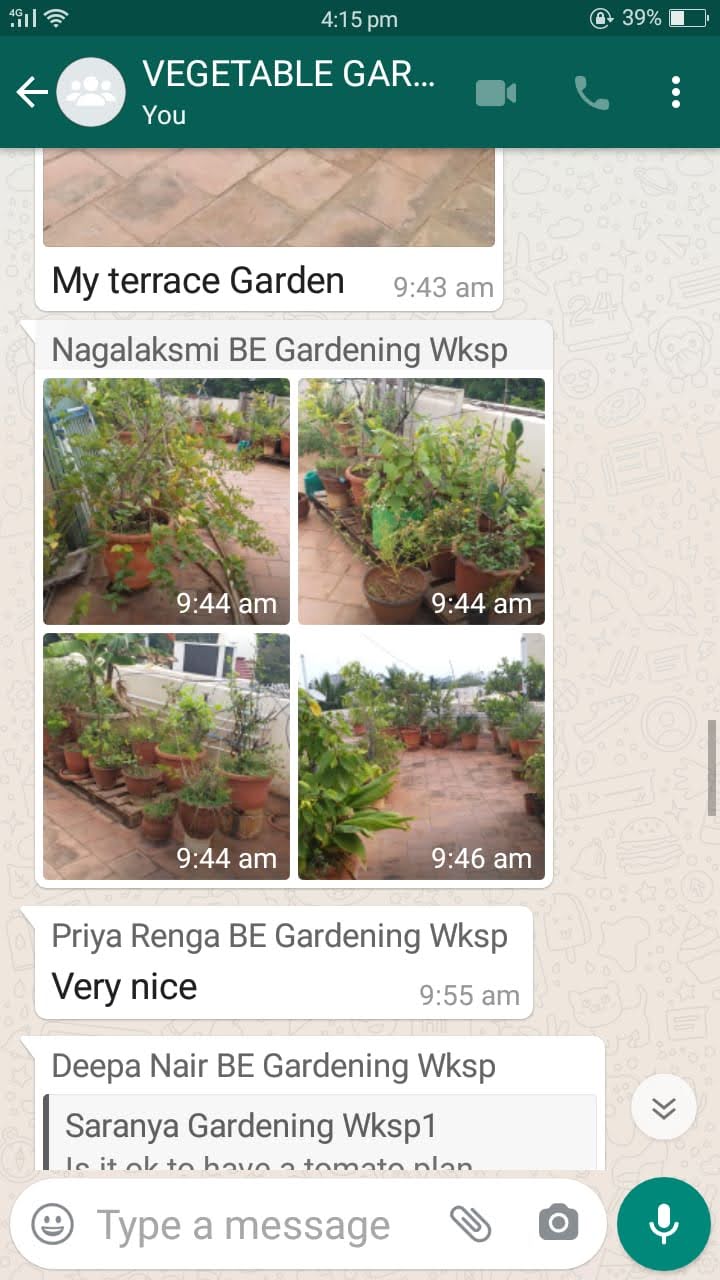
Task: Jump to latest messages arrow
Action: (x=664, y=1107)
